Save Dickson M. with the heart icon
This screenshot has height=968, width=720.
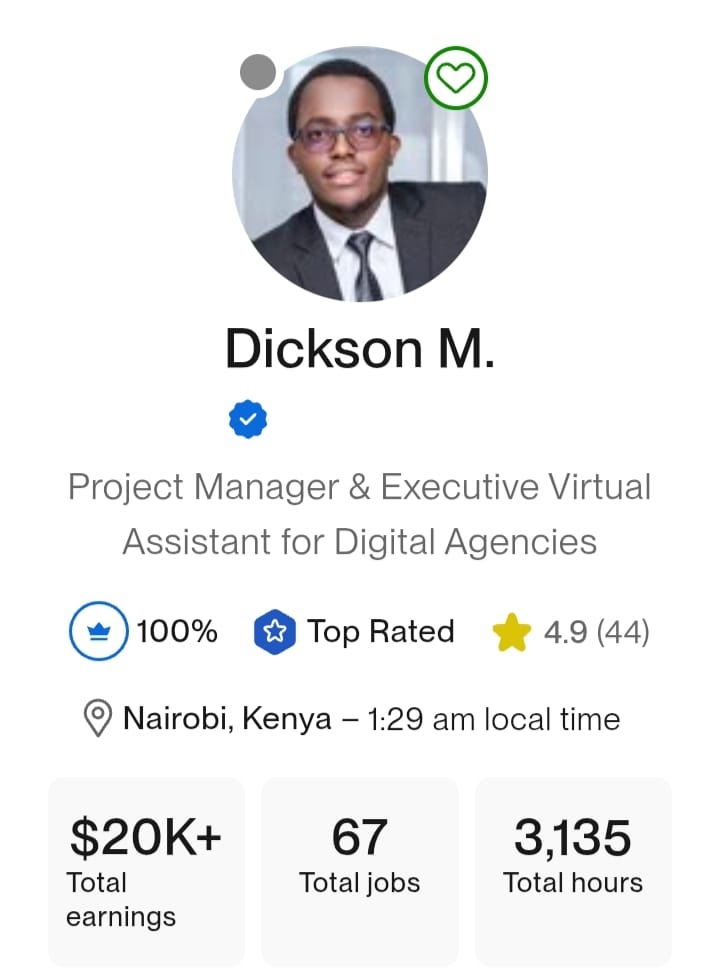pyautogui.click(x=456, y=78)
